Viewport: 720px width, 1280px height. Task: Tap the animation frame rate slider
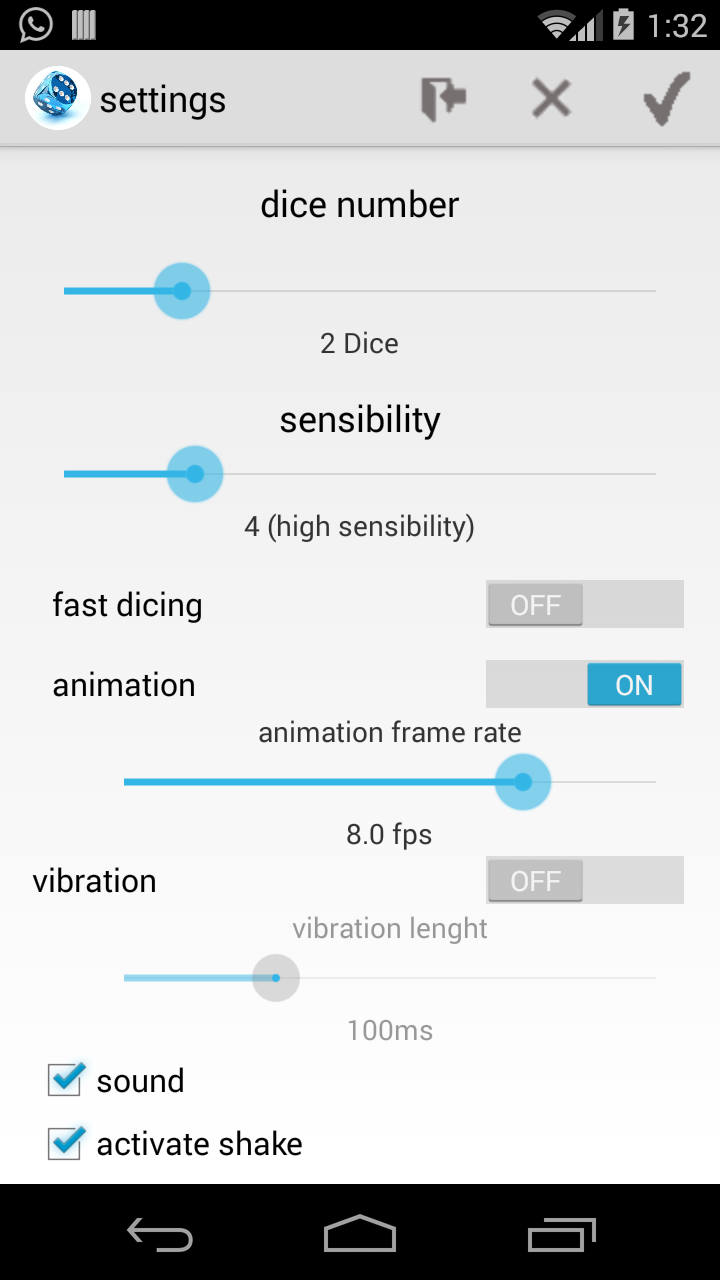390,782
